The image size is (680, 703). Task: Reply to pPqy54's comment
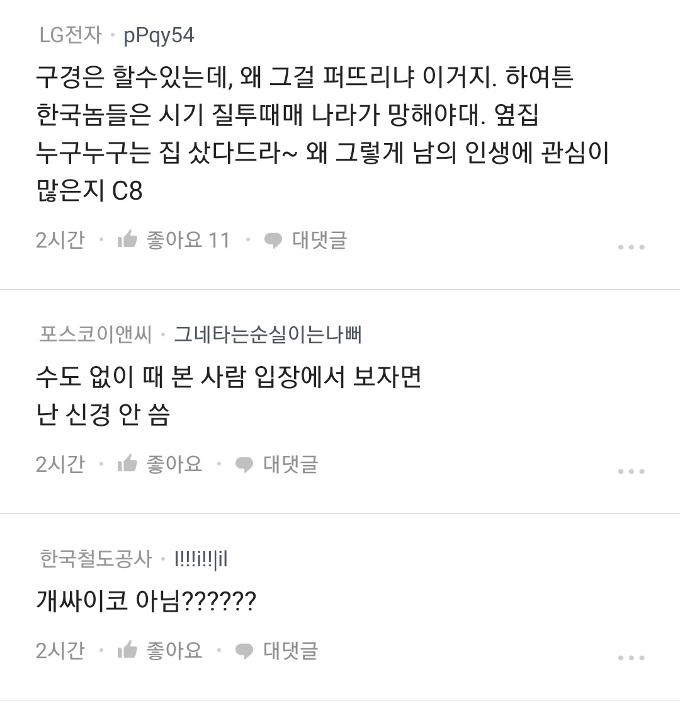pyautogui.click(x=305, y=240)
